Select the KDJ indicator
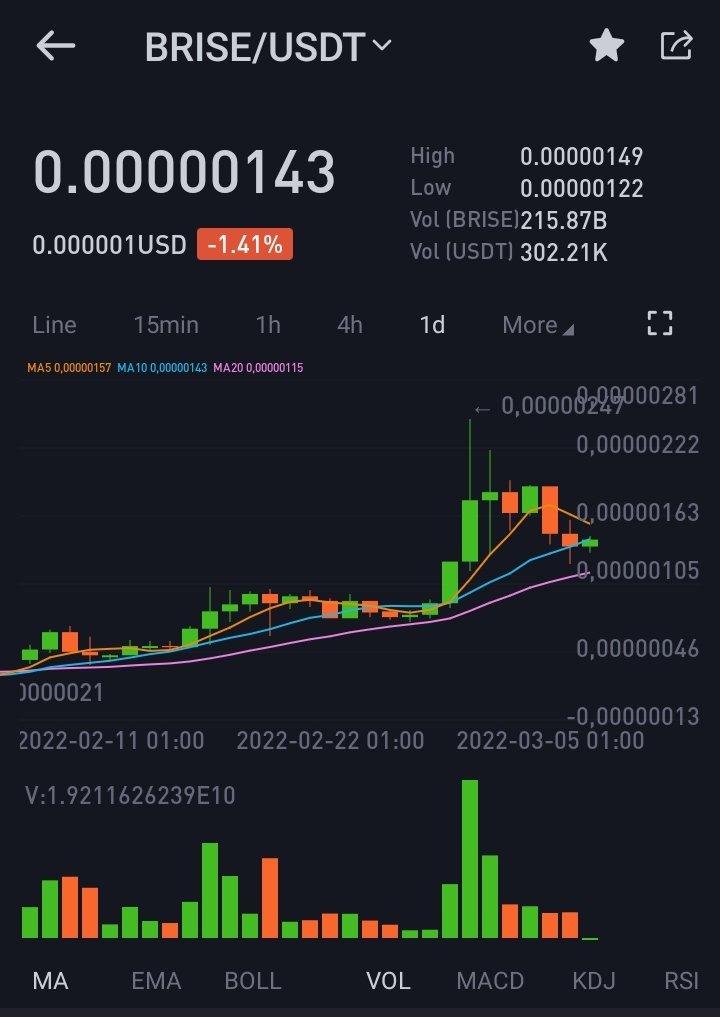Image resolution: width=720 pixels, height=1017 pixels. click(594, 980)
